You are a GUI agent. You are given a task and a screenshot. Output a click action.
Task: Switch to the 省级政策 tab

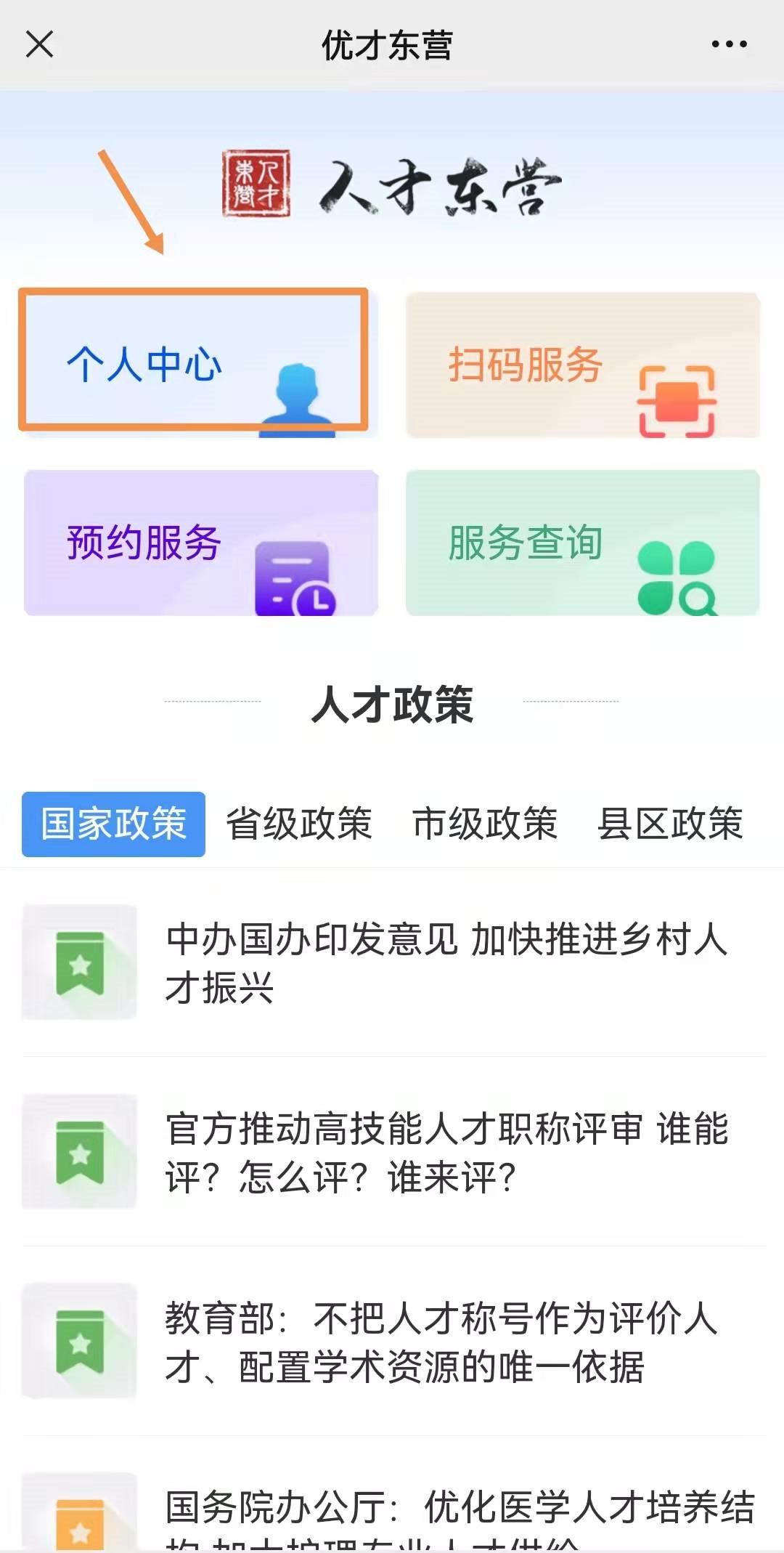coord(299,824)
